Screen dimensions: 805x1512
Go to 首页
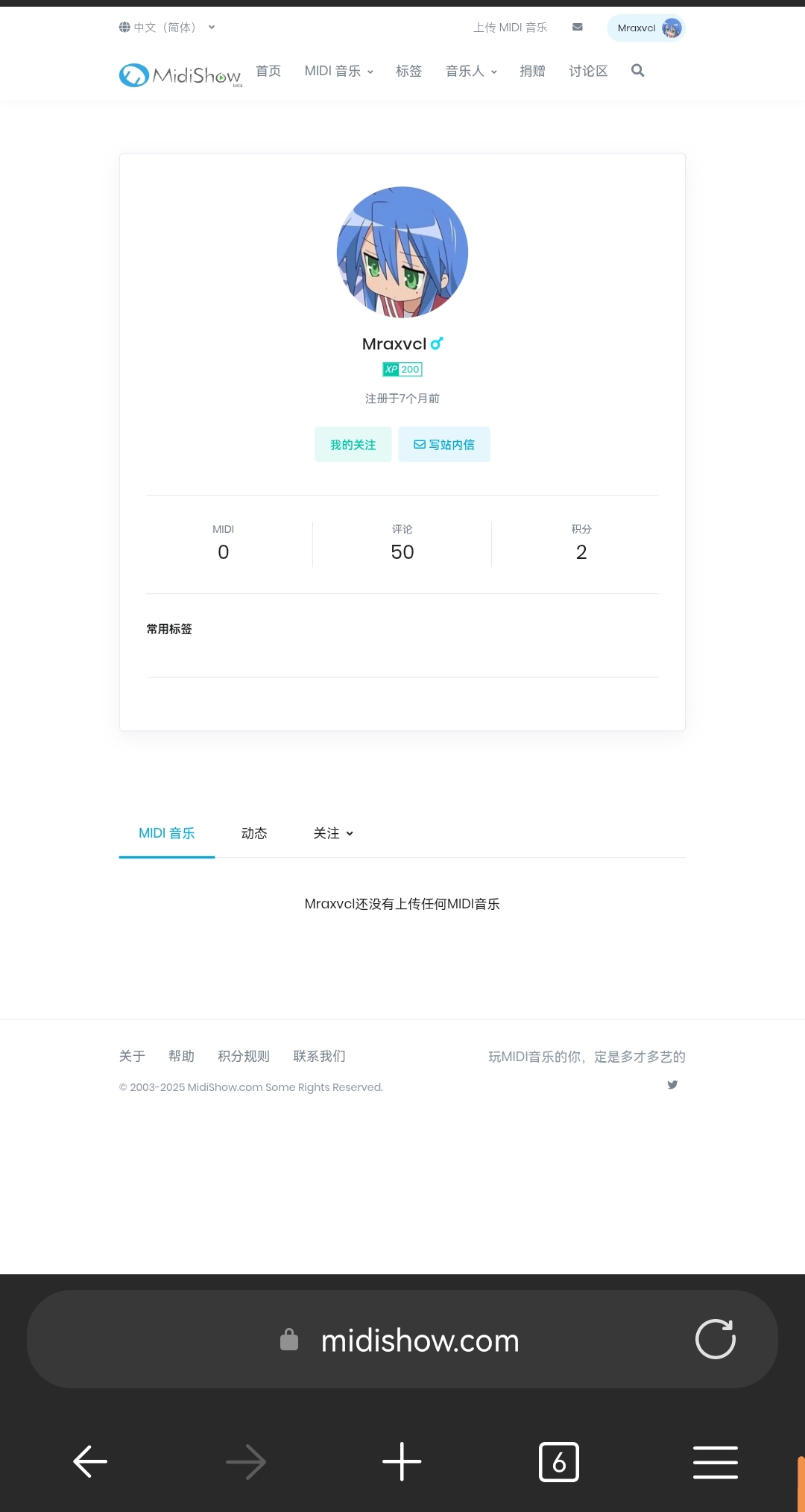tap(268, 71)
